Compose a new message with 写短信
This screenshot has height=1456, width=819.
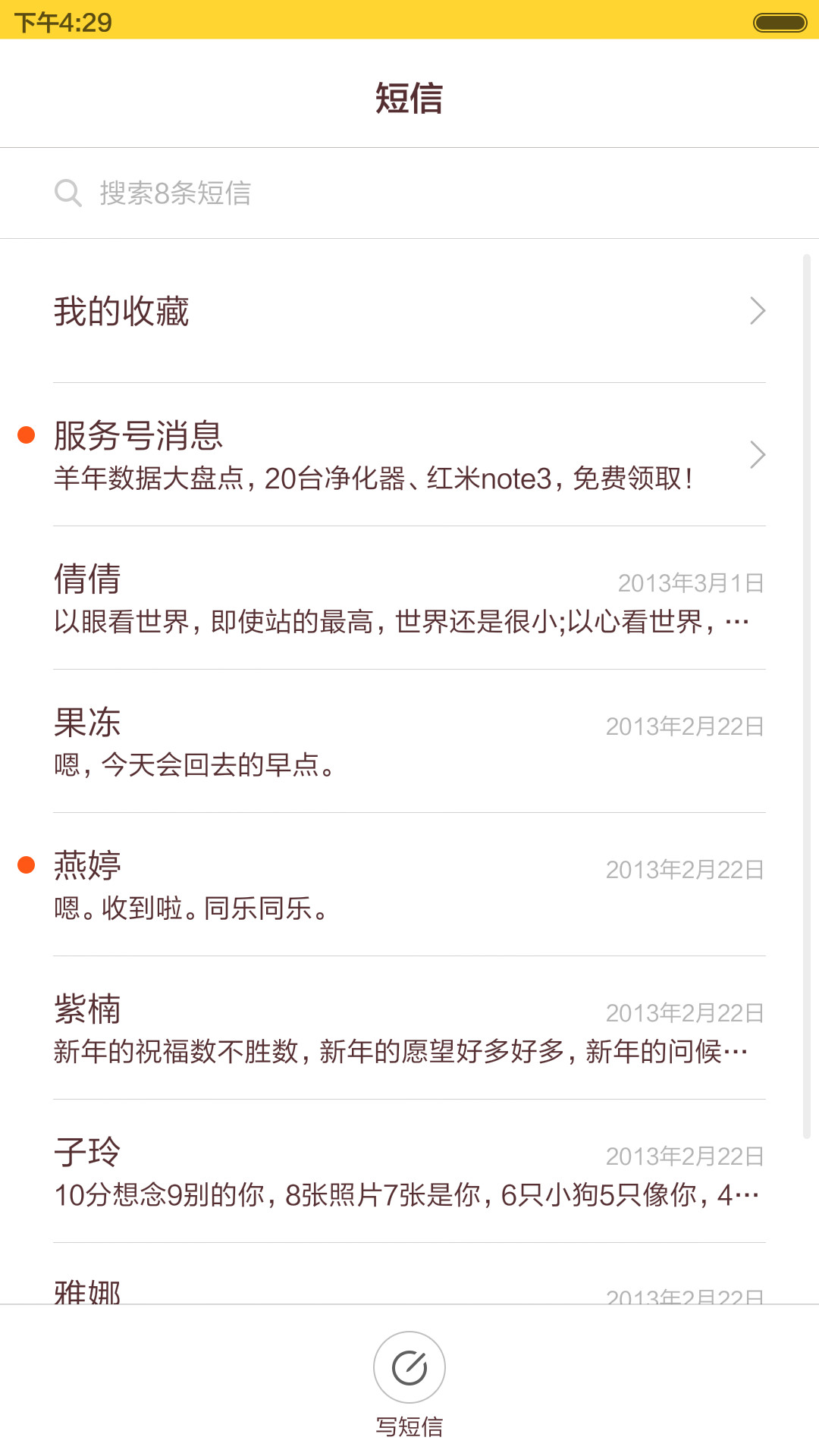(x=409, y=1385)
